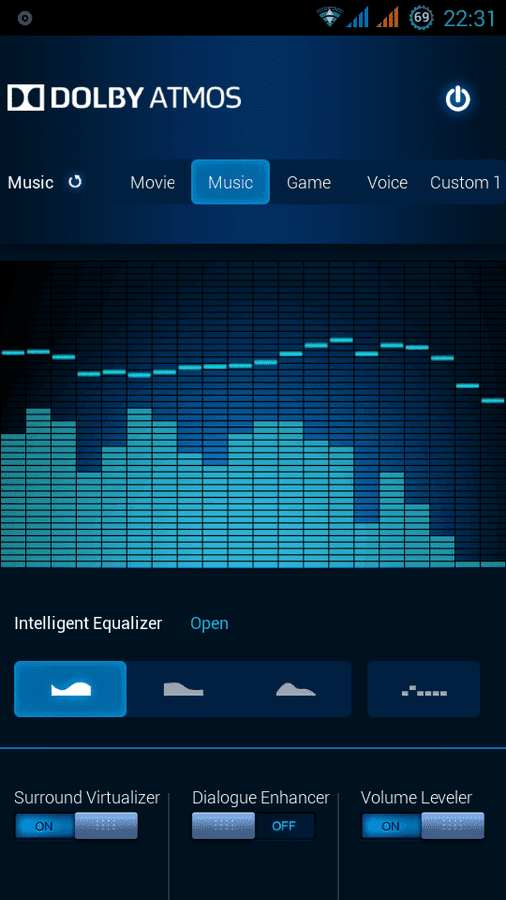Toggle Surround Virtualizer off
This screenshot has width=506, height=900.
click(x=76, y=826)
